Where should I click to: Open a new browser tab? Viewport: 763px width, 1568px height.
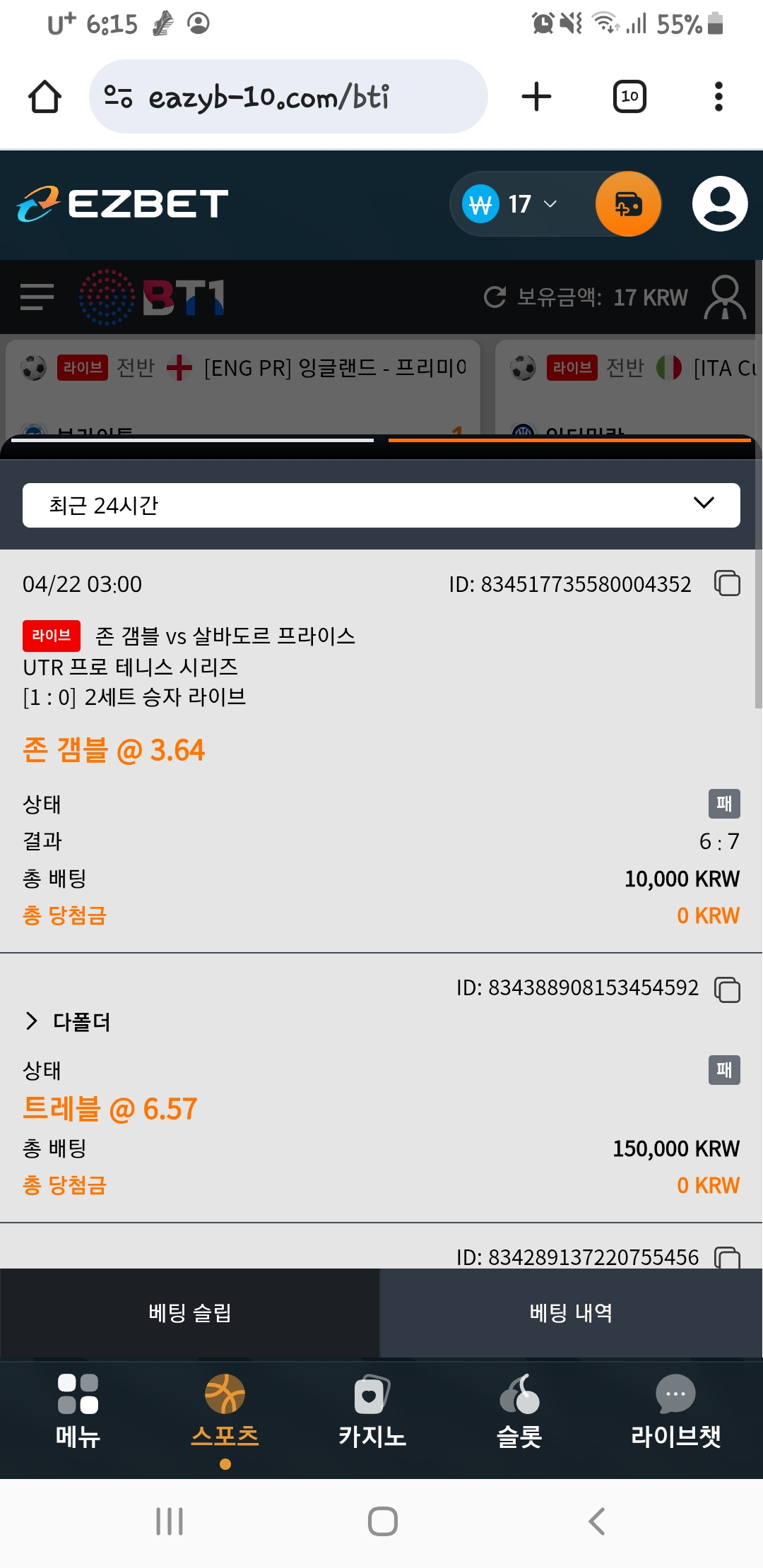coord(536,97)
